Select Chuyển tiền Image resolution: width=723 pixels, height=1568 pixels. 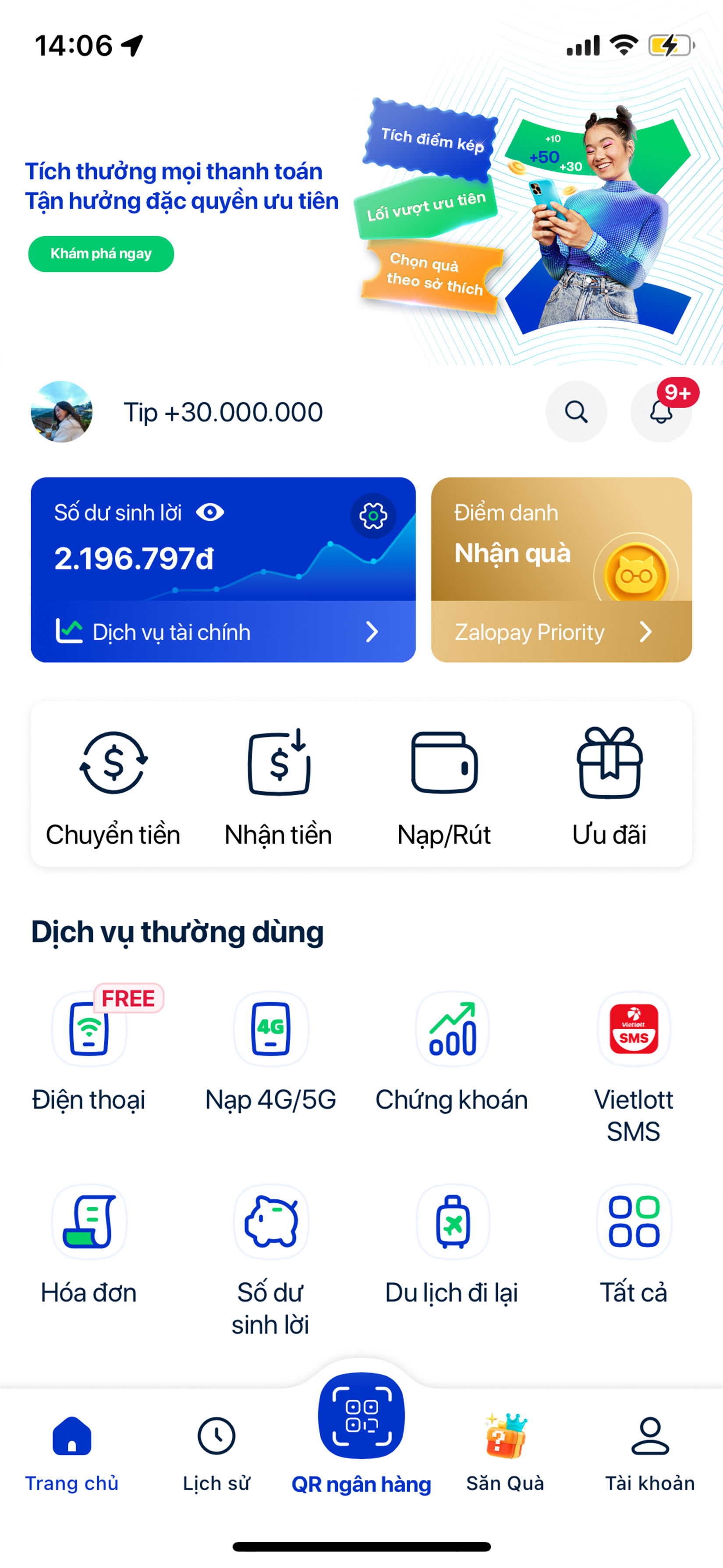pos(113,785)
